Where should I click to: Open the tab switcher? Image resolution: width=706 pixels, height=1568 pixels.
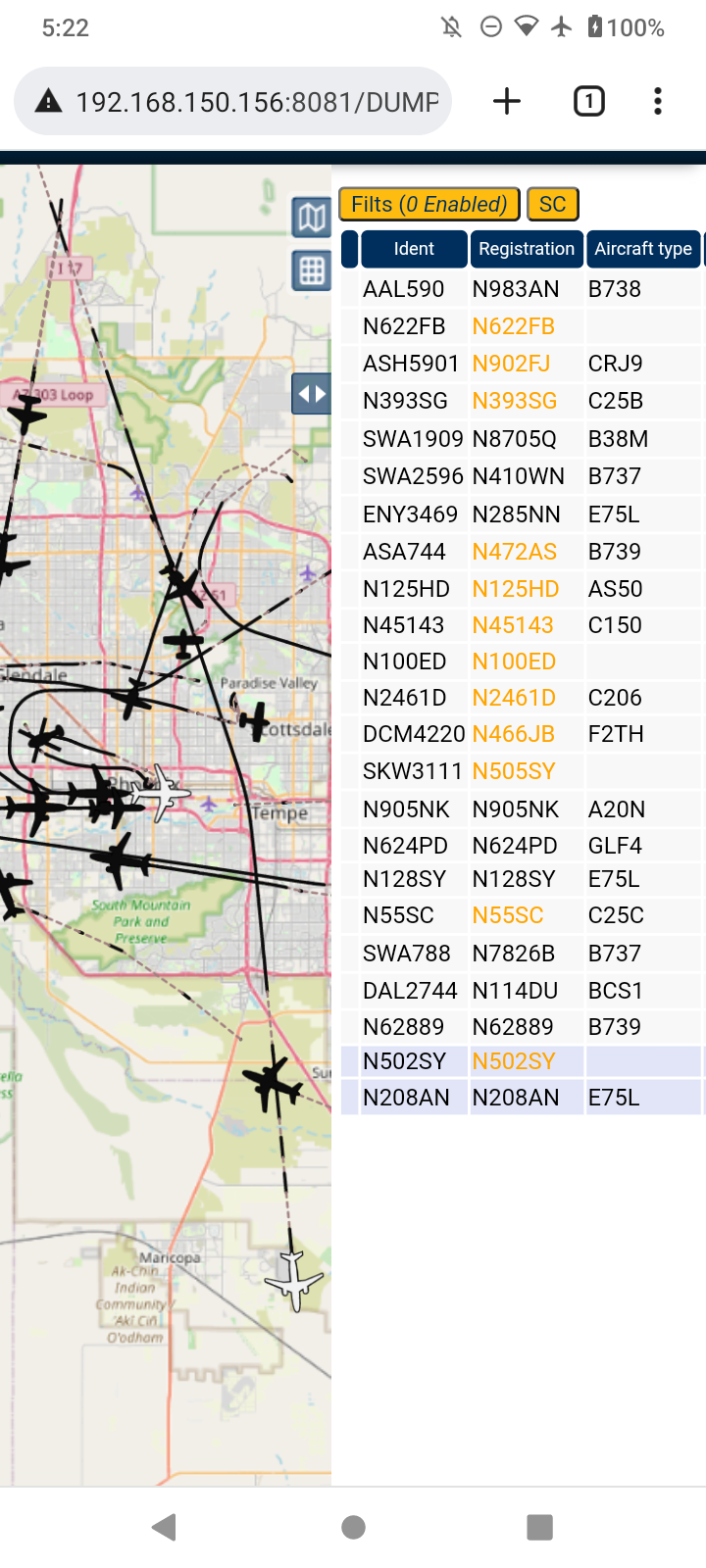(588, 101)
